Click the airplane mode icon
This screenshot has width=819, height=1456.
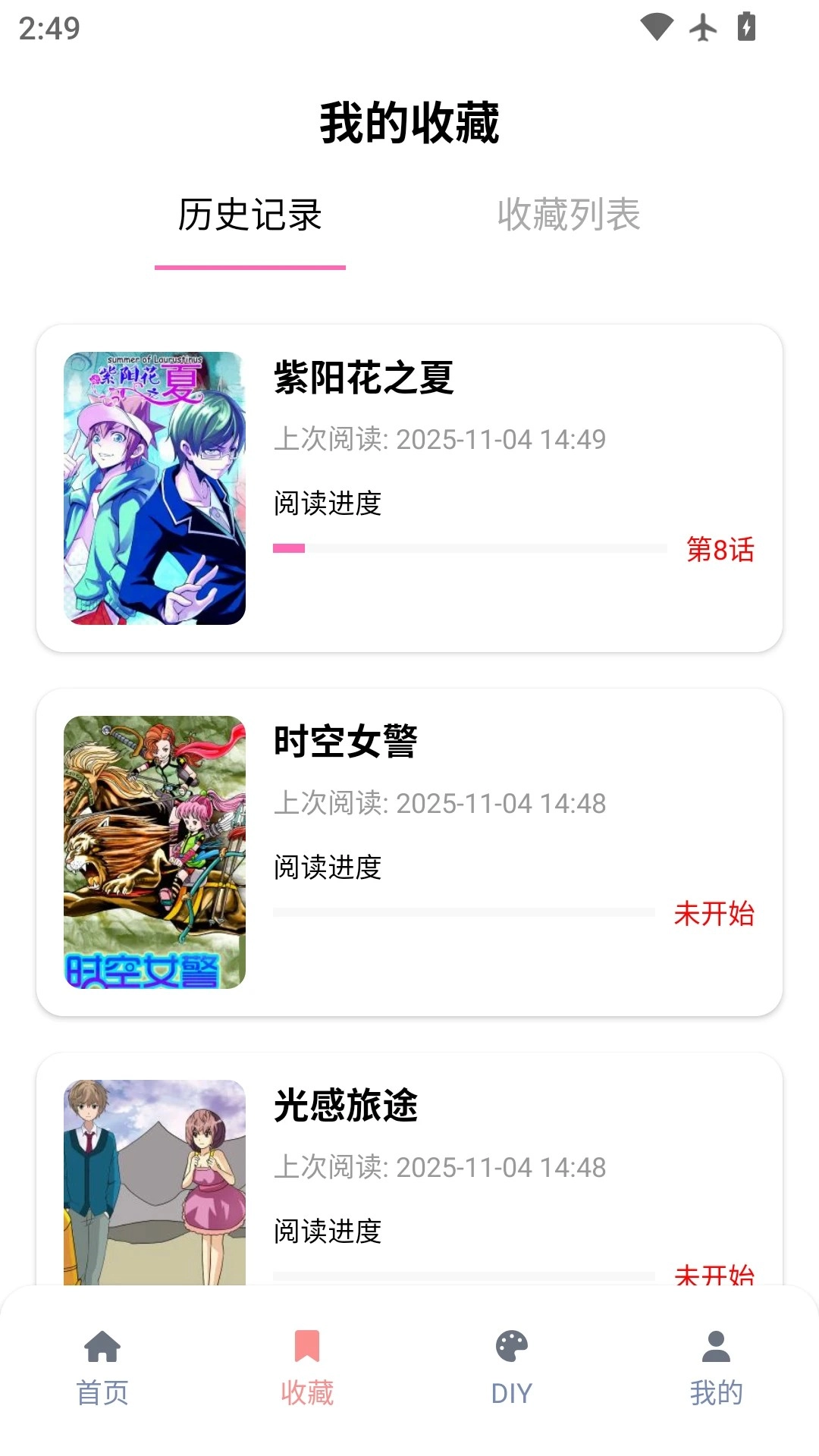[x=703, y=27]
